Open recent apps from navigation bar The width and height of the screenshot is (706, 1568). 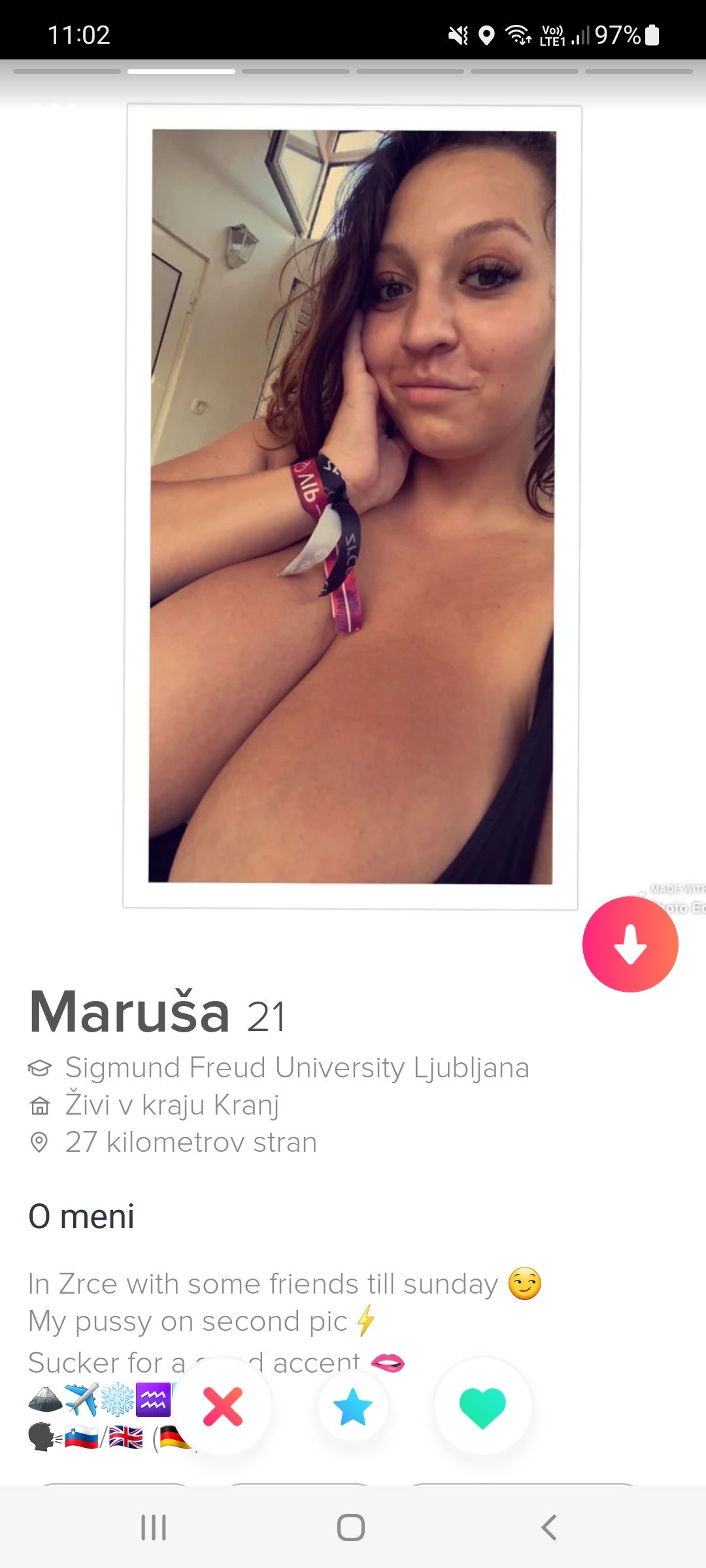[154, 1527]
